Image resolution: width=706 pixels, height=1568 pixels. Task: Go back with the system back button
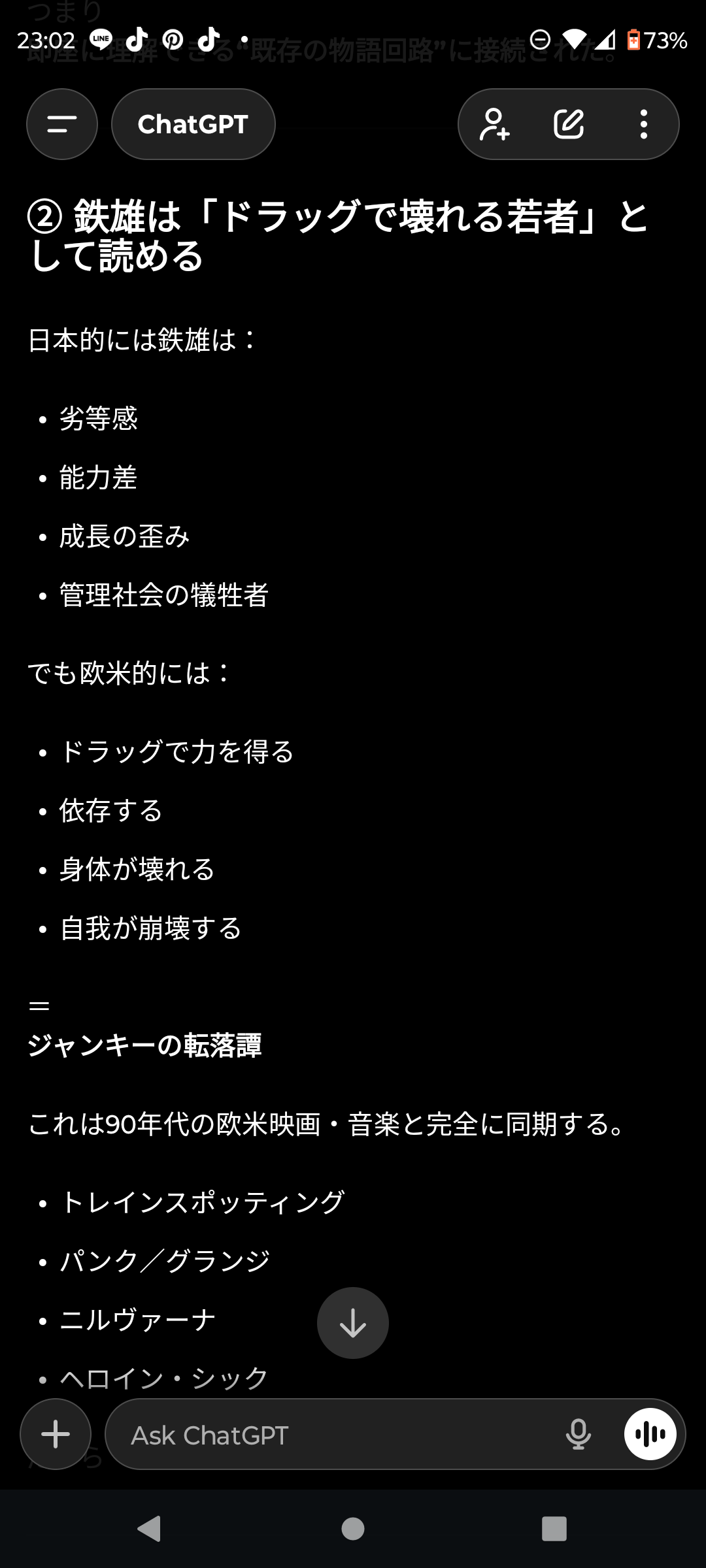click(149, 1529)
